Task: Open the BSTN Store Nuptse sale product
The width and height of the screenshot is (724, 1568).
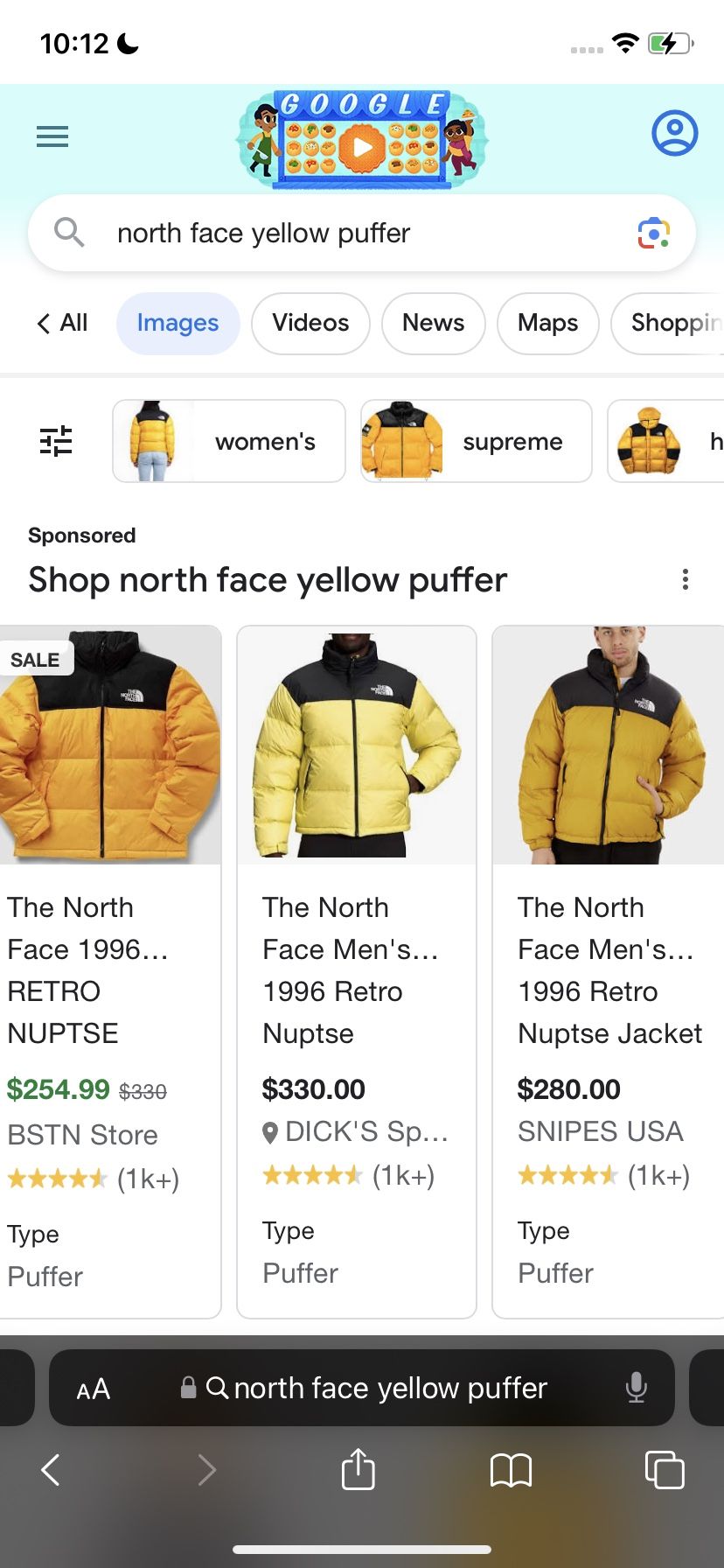Action: [x=110, y=971]
